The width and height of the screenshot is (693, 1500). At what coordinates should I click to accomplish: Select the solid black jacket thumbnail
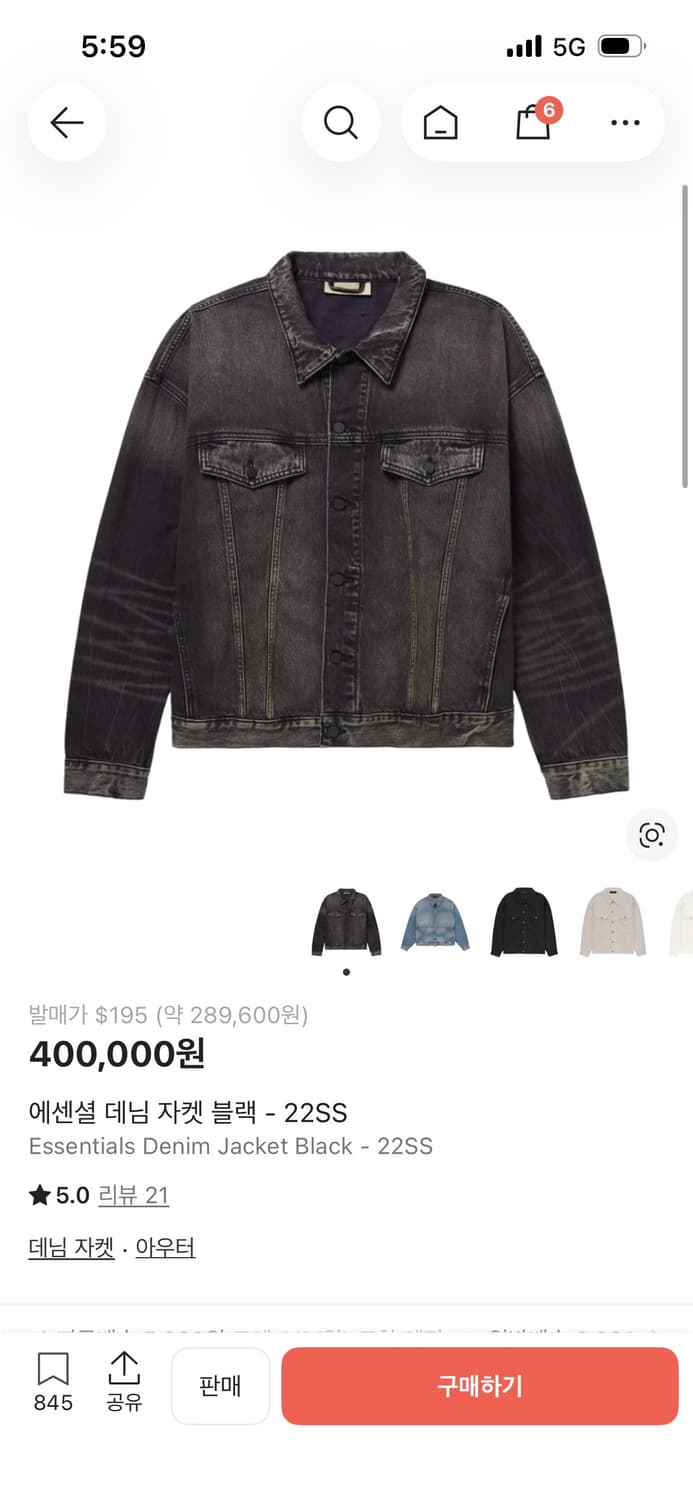[x=525, y=922]
